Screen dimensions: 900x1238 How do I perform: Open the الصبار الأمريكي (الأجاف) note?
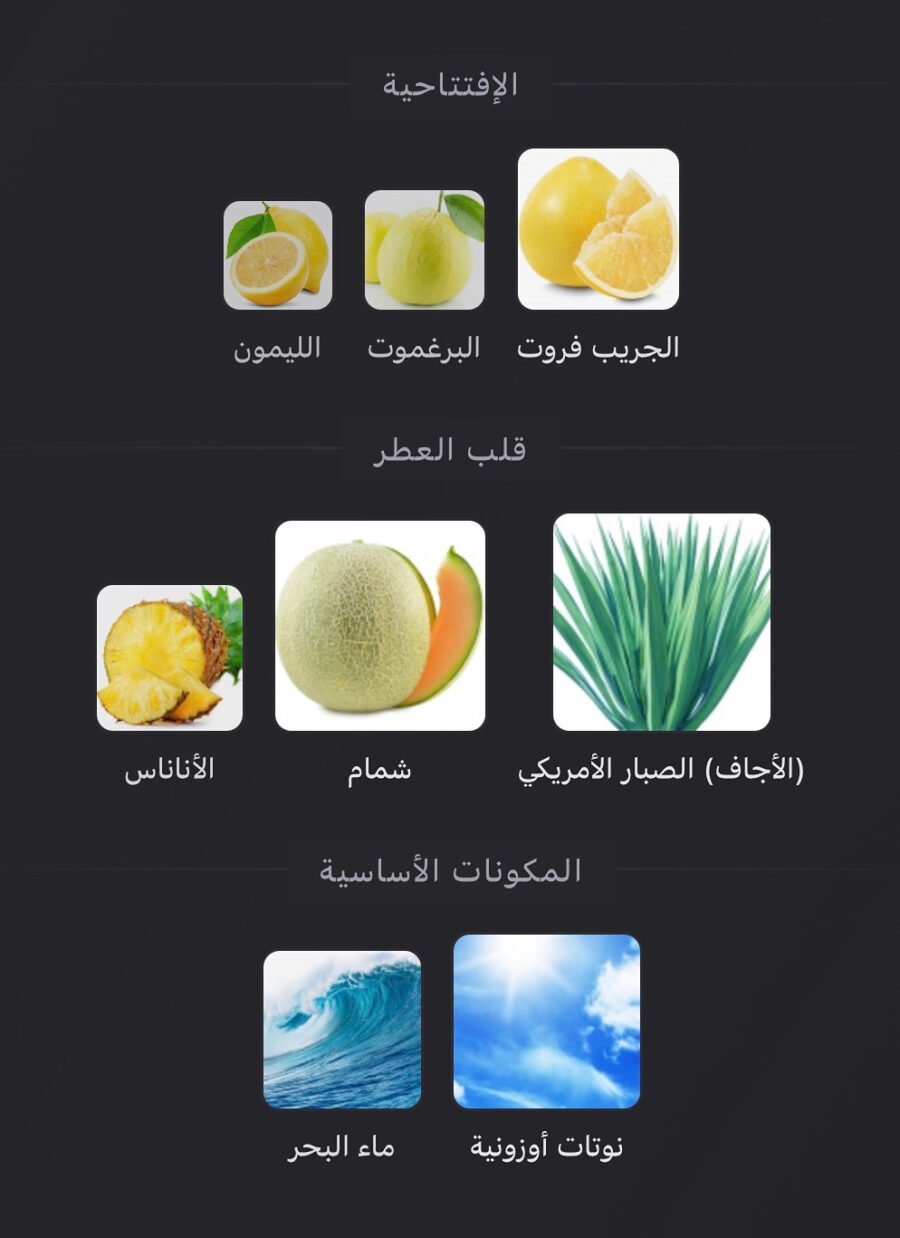(661, 622)
